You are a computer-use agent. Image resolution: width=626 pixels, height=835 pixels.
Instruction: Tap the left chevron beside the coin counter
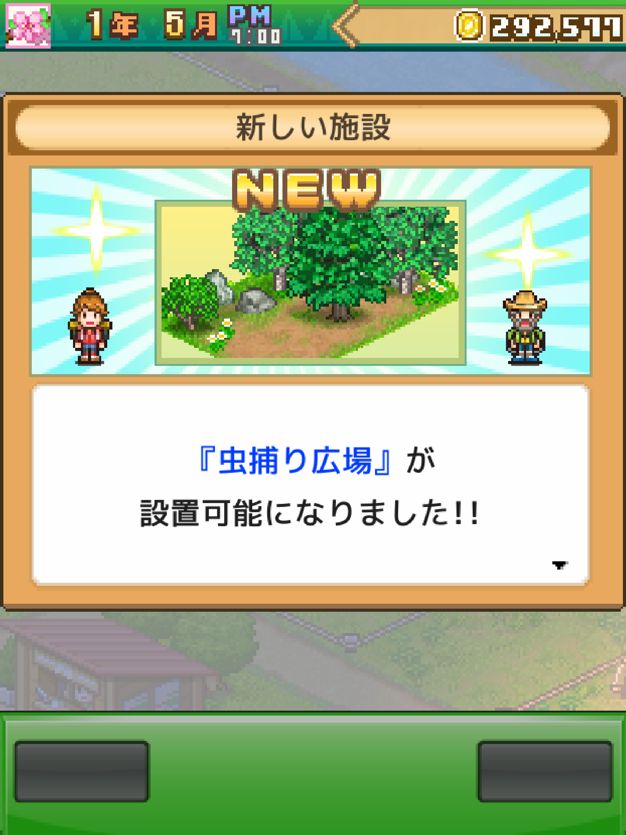pos(346,26)
